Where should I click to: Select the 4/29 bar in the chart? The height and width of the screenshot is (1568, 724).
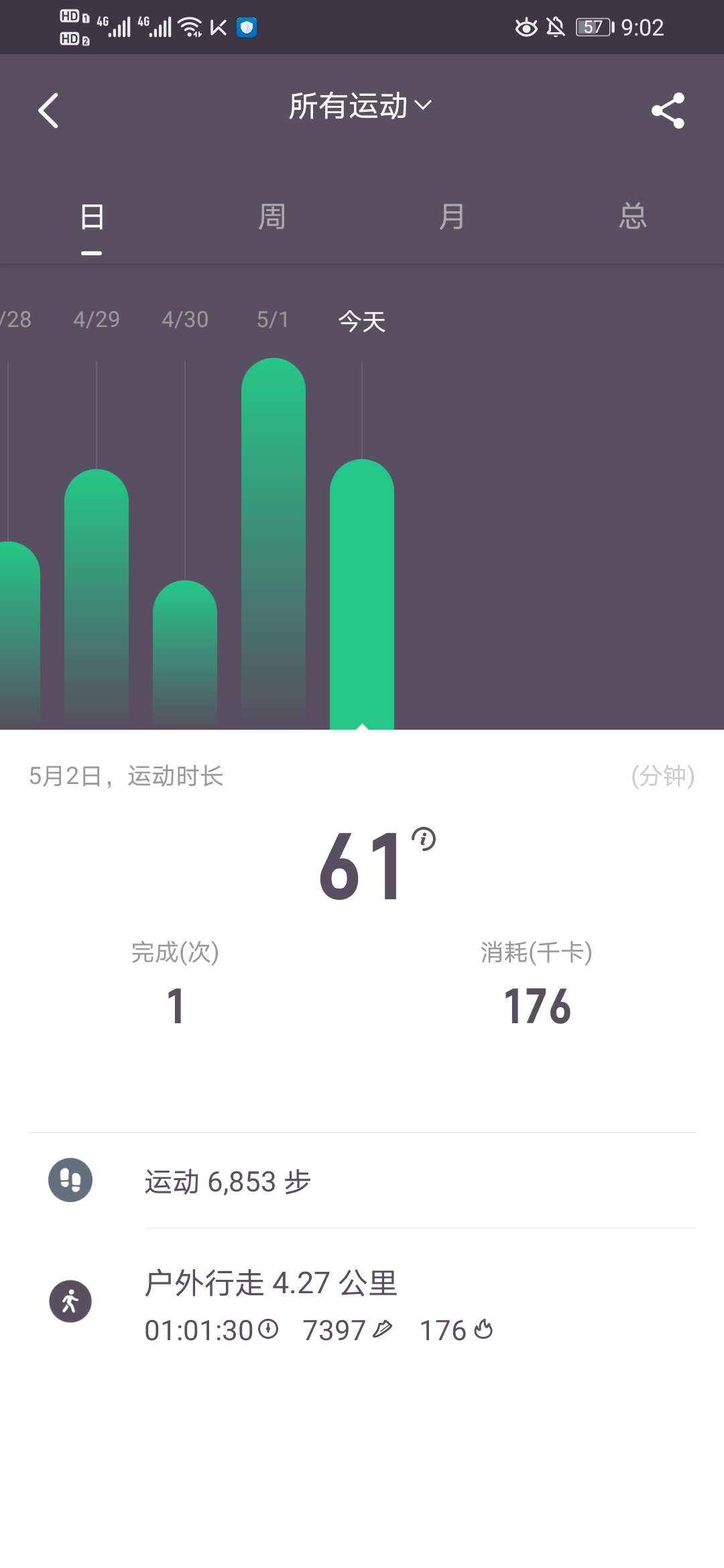(x=97, y=596)
